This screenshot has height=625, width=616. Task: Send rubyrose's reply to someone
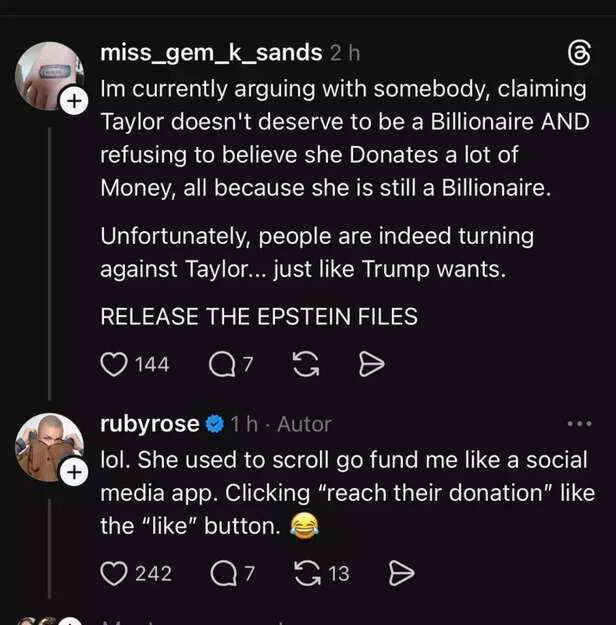[x=400, y=573]
